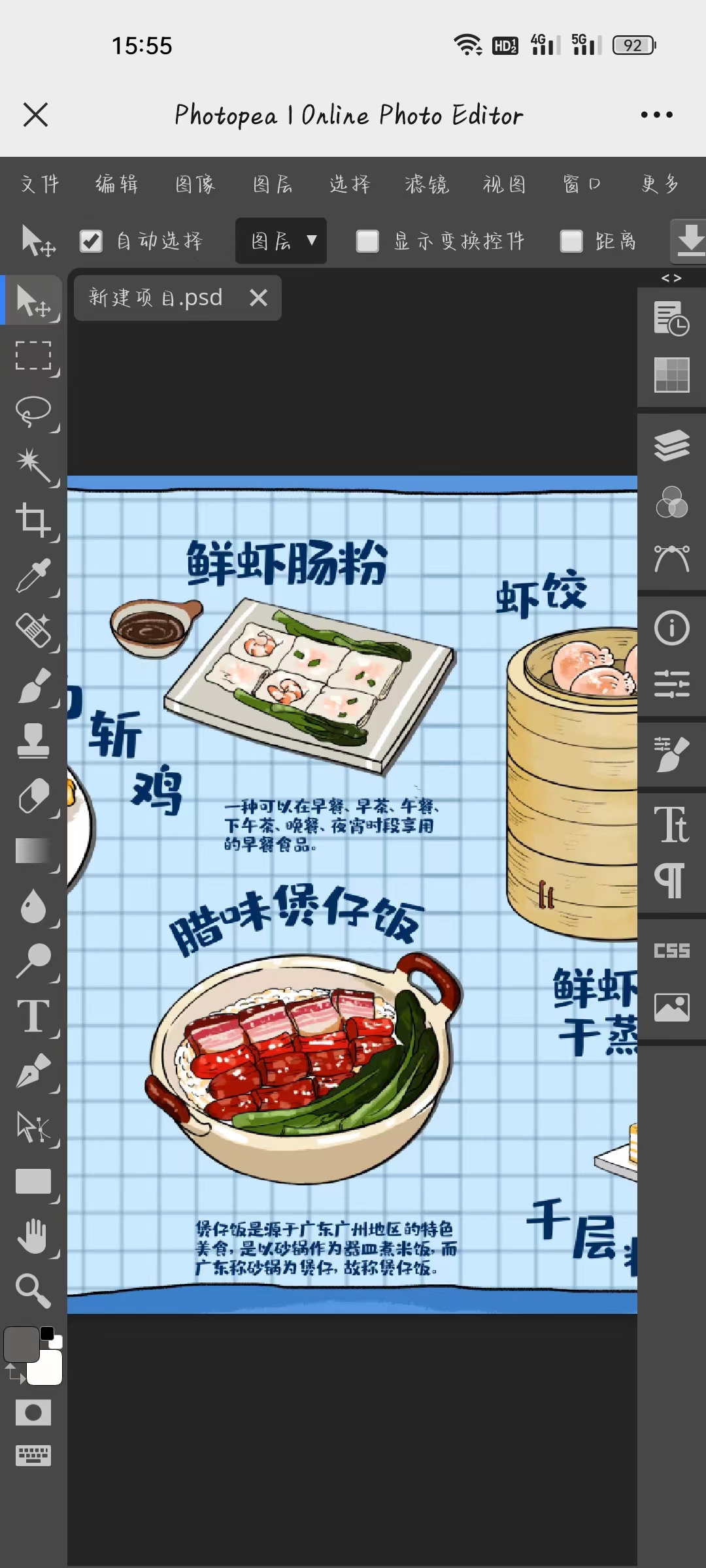Open the 滤镜 menu

[426, 184]
